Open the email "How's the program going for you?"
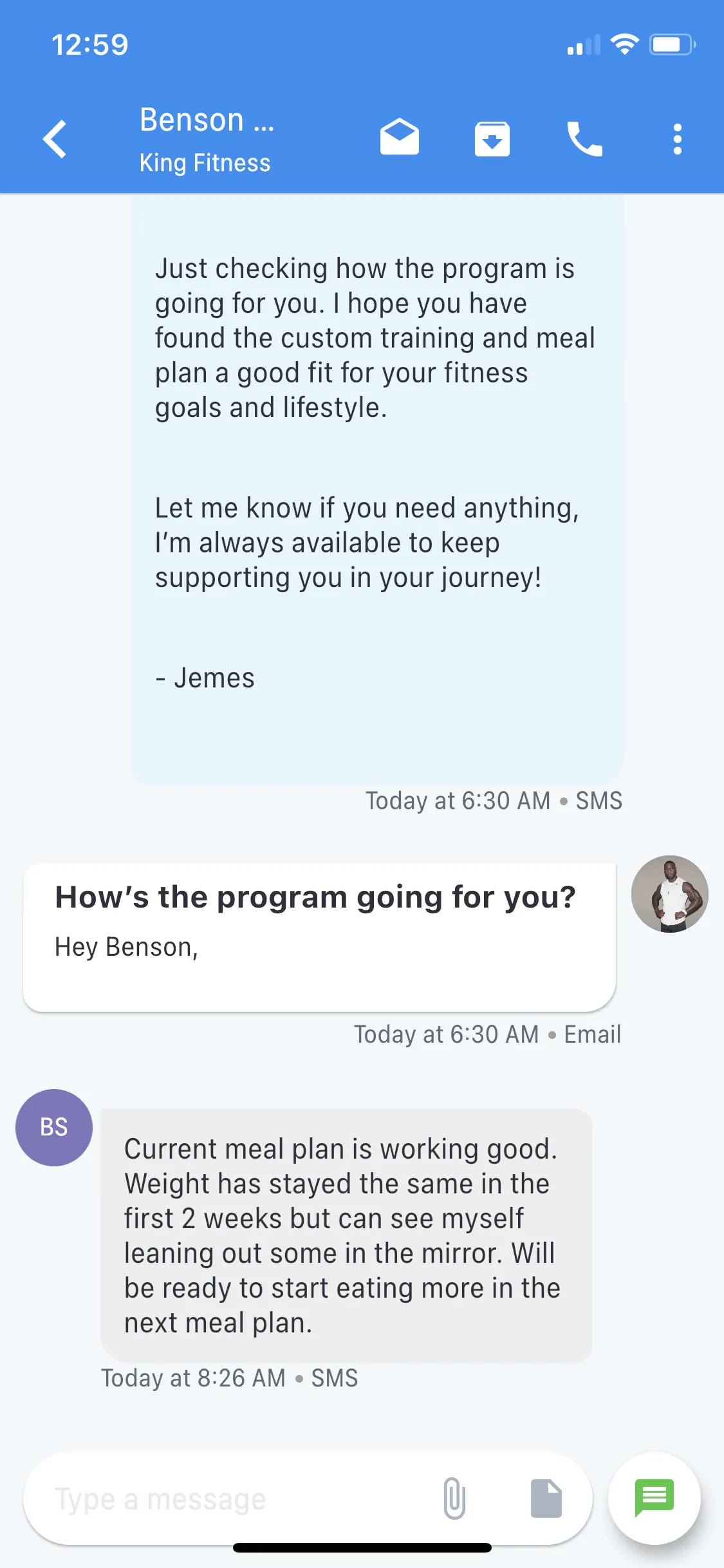Image resolution: width=724 pixels, height=1568 pixels. (x=319, y=937)
